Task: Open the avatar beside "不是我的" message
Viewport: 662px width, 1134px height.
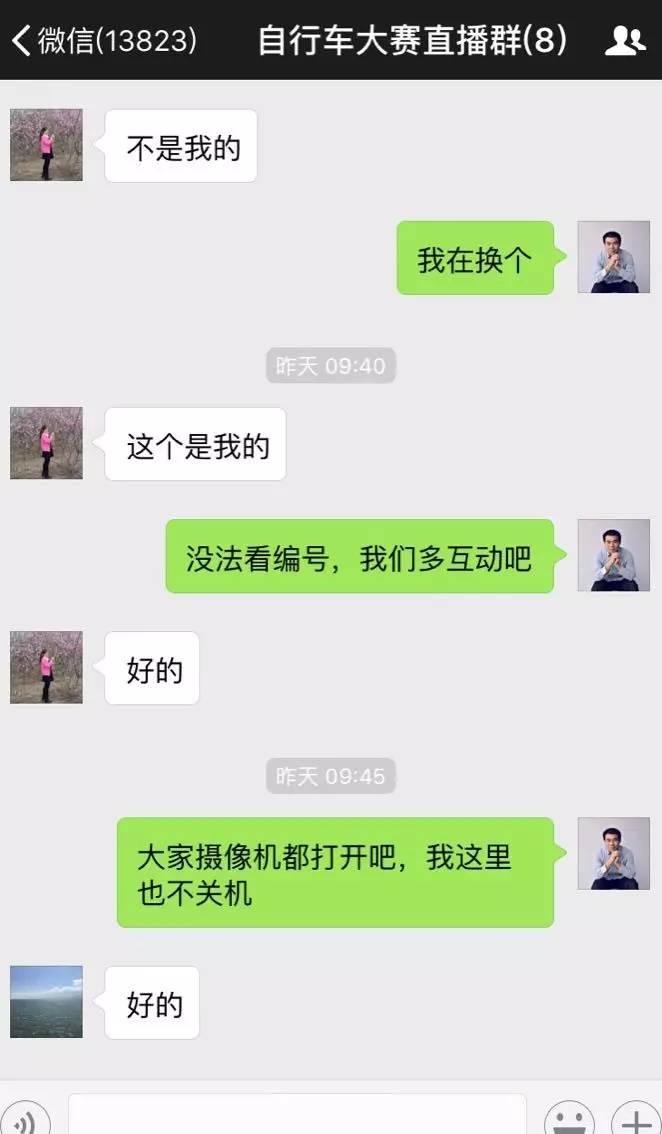Action: pos(46,145)
